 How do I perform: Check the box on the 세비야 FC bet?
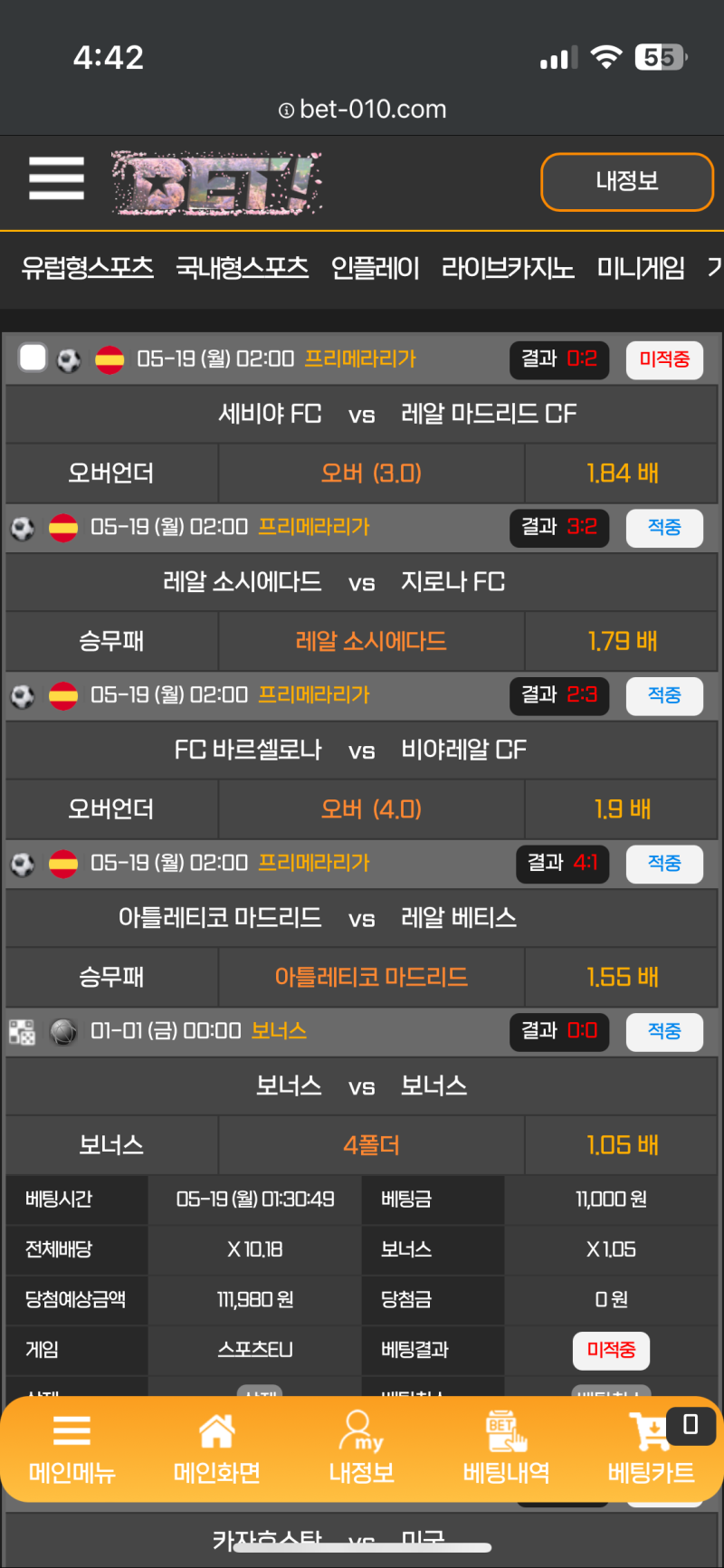pyautogui.click(x=33, y=359)
